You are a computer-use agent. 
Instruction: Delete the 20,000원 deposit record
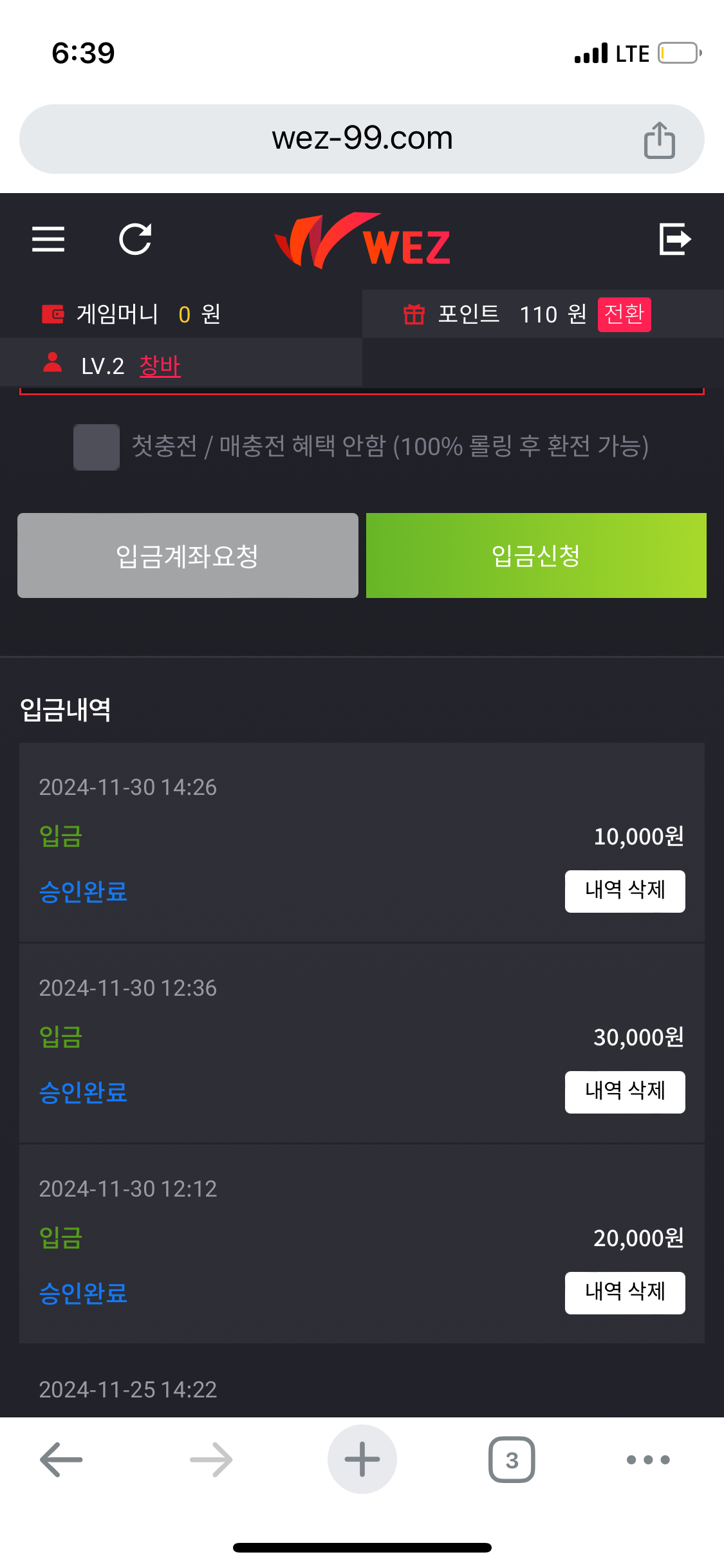point(624,1293)
